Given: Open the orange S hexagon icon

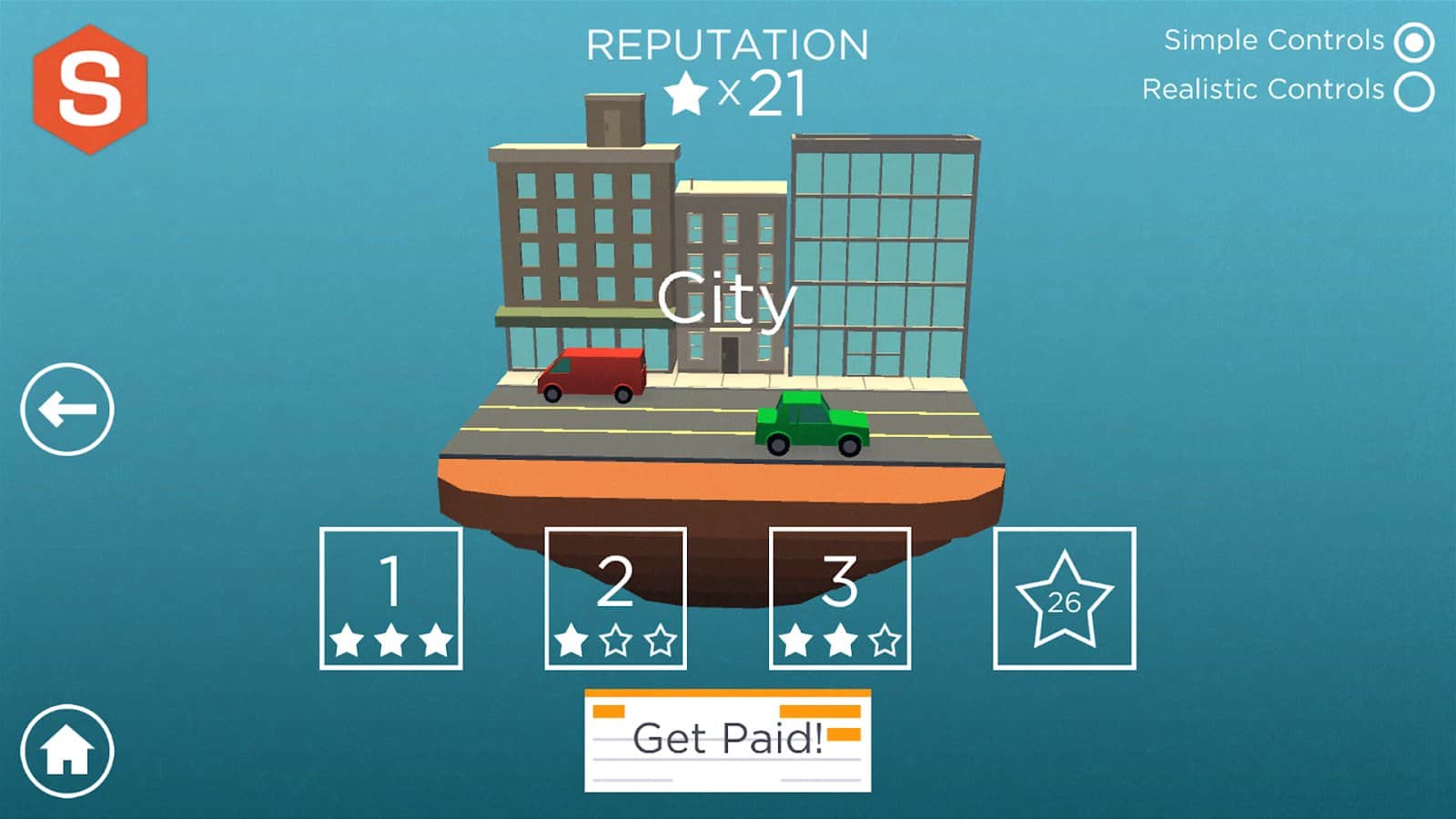Looking at the screenshot, I should coord(90,89).
